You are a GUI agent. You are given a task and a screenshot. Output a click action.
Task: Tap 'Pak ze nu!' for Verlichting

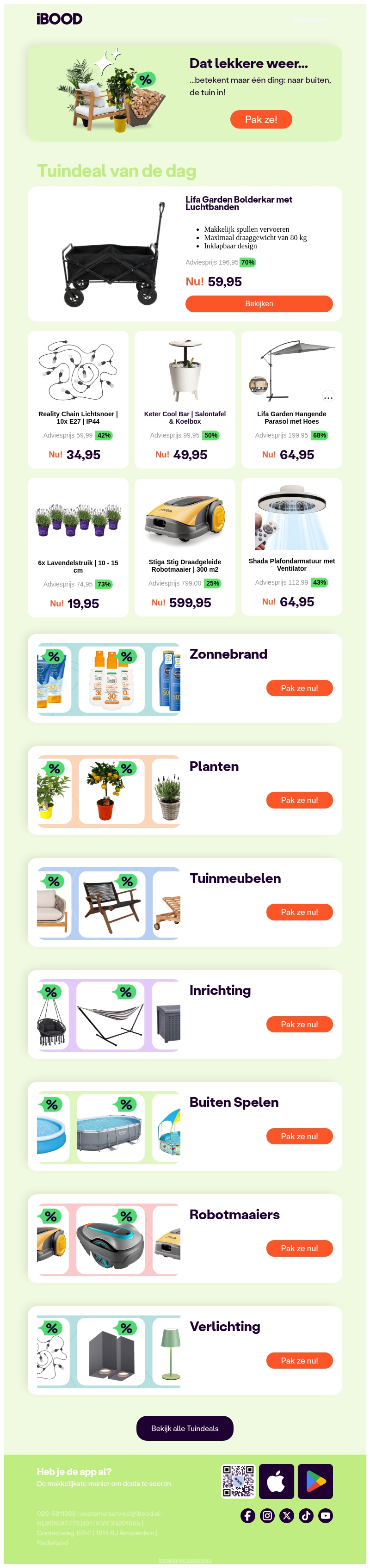tap(299, 1360)
